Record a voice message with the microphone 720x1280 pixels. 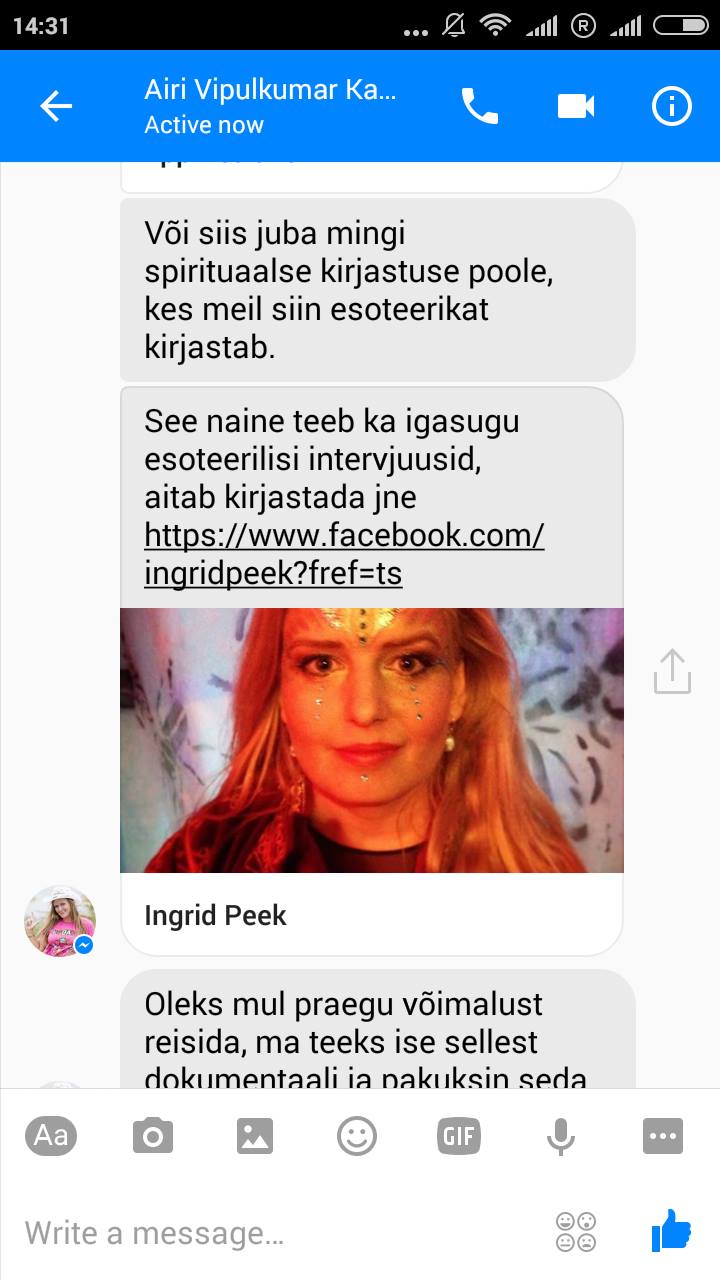tap(561, 1136)
